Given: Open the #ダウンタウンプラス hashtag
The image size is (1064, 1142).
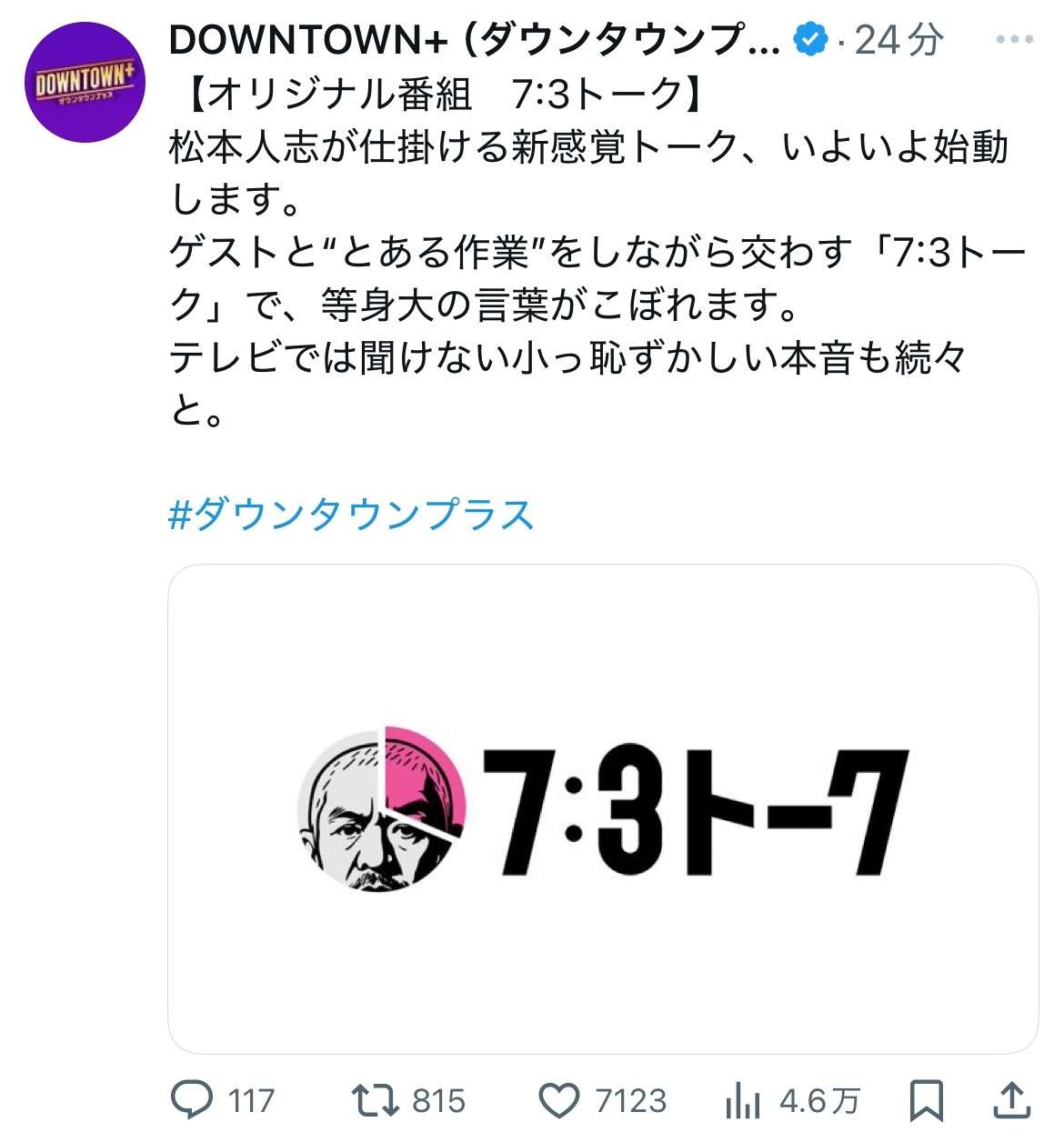Looking at the screenshot, I should [x=351, y=514].
